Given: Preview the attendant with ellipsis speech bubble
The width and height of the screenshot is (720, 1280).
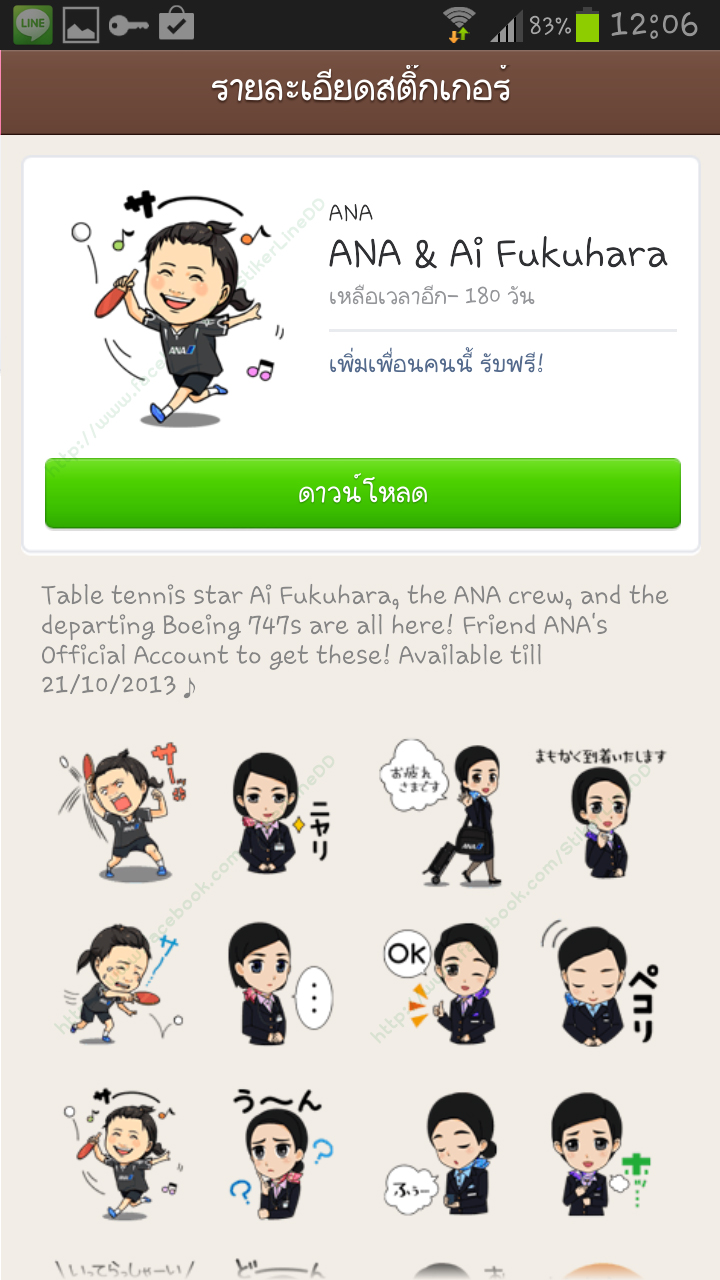Looking at the screenshot, I should (277, 985).
